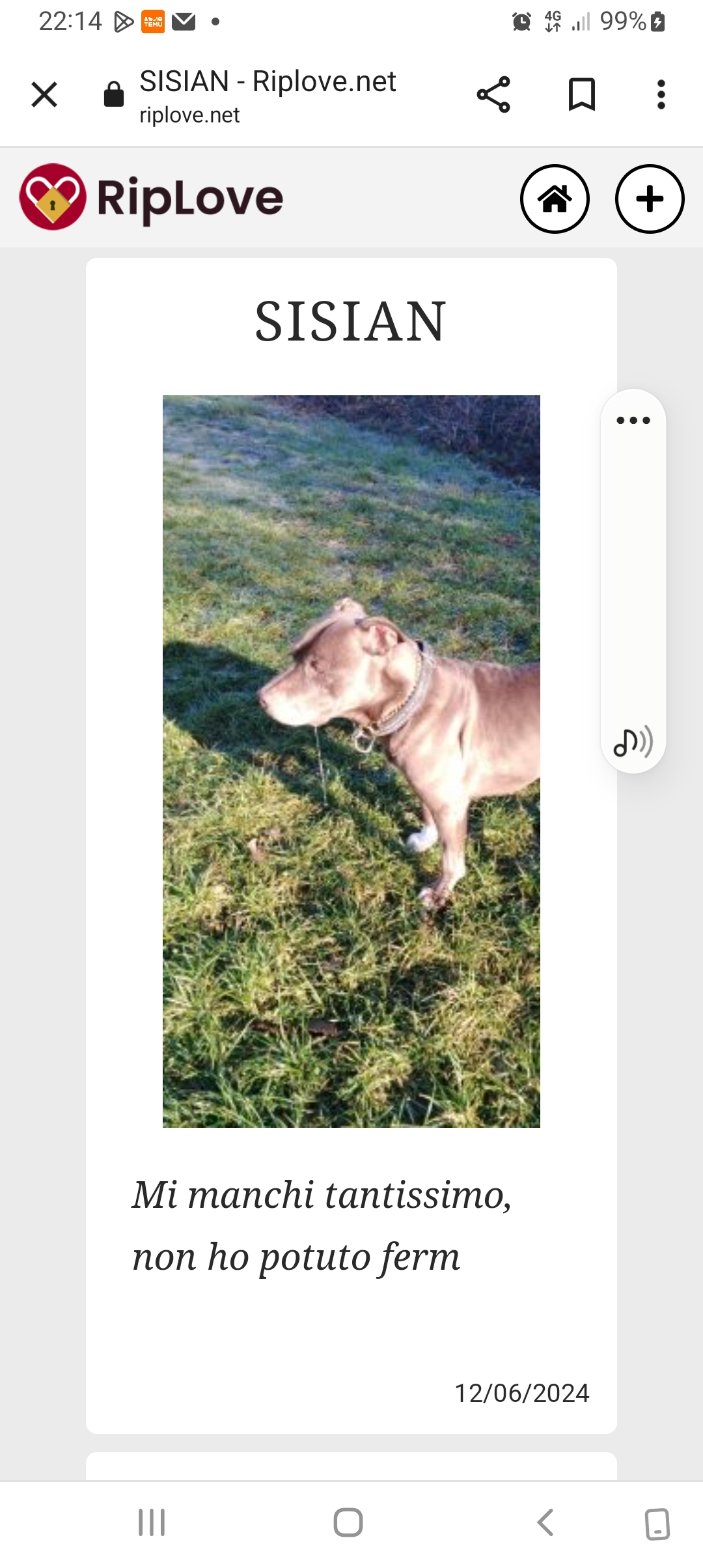Tap the RipLove logo
Image resolution: width=703 pixels, height=1568 pixels.
152,197
